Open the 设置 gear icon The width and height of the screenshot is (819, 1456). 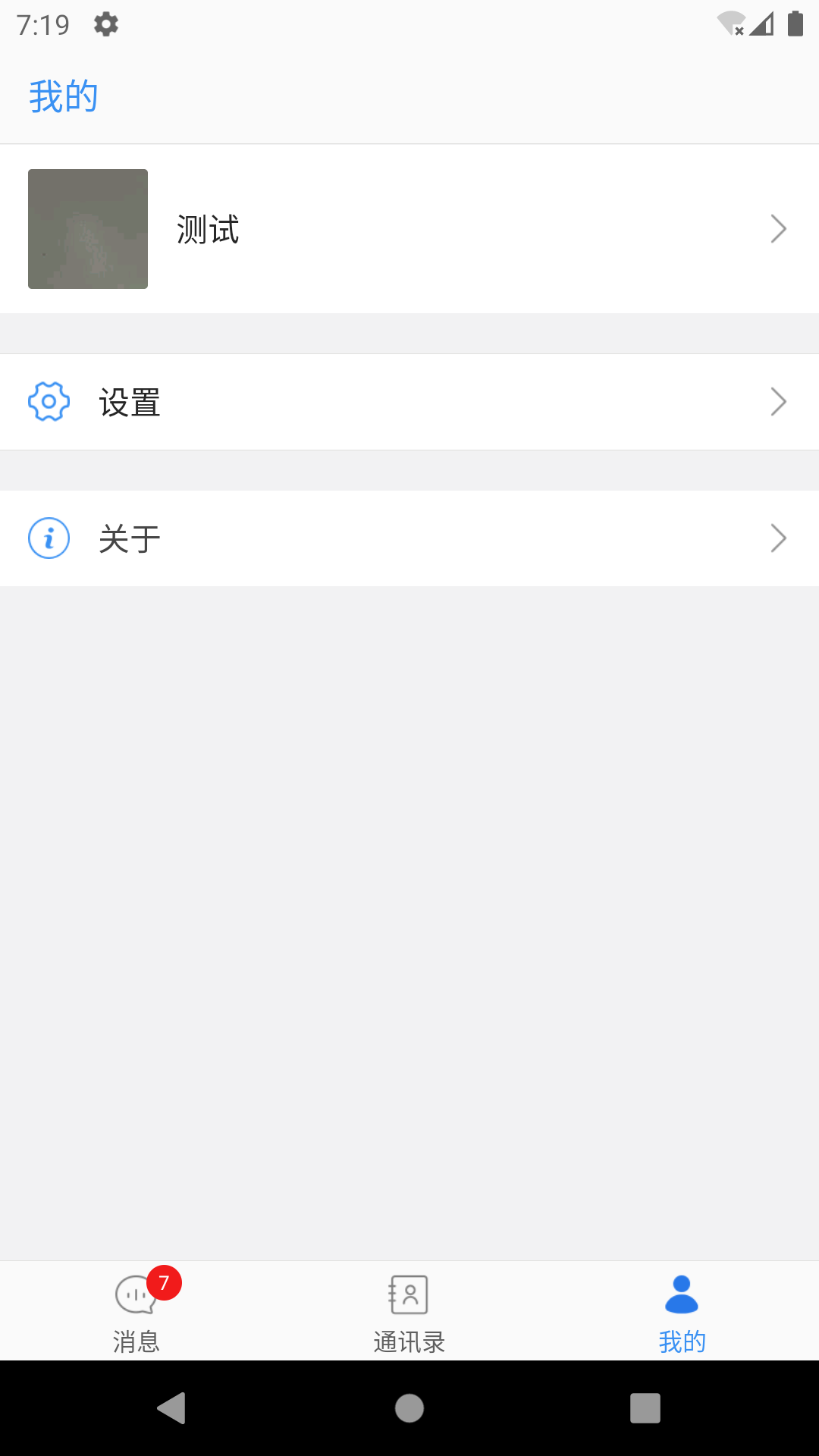pyautogui.click(x=48, y=402)
